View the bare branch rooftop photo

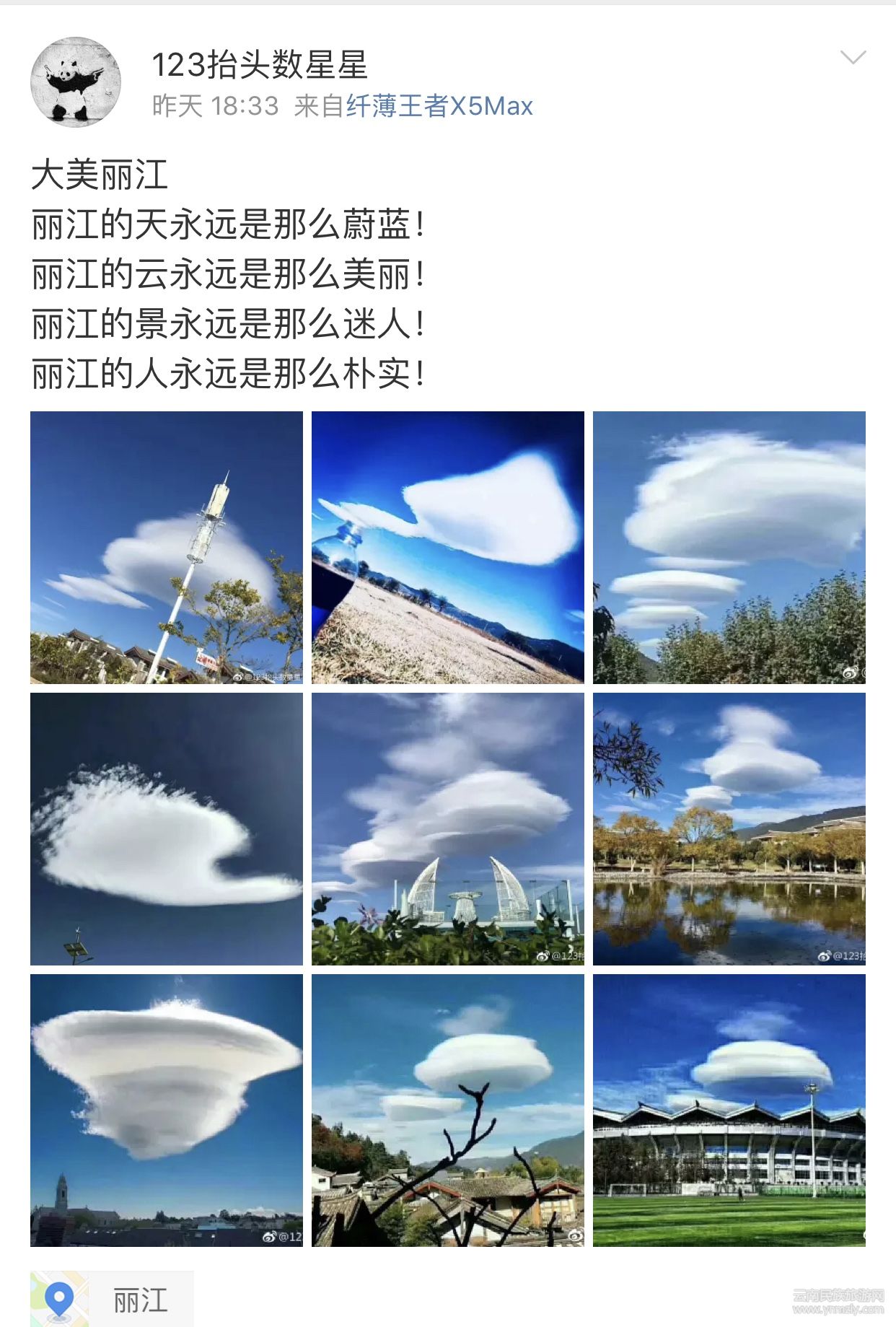[447, 1110]
